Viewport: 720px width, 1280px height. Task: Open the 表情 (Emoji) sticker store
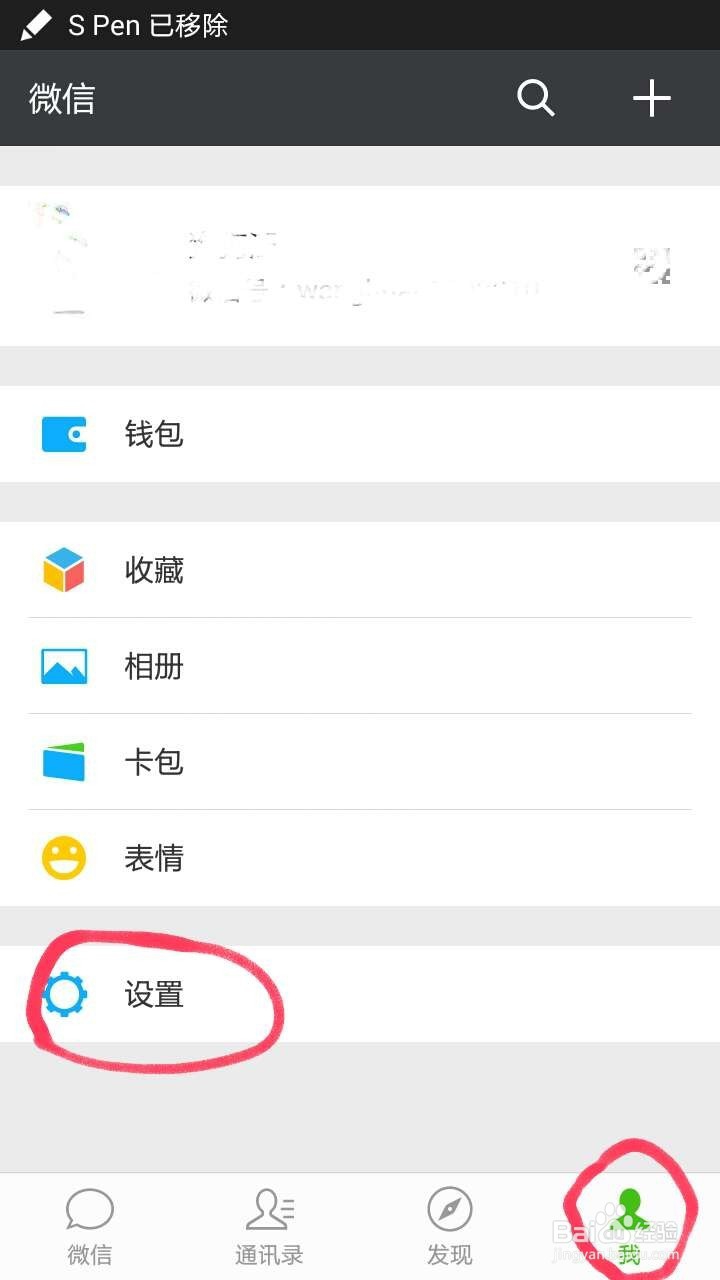(155, 858)
